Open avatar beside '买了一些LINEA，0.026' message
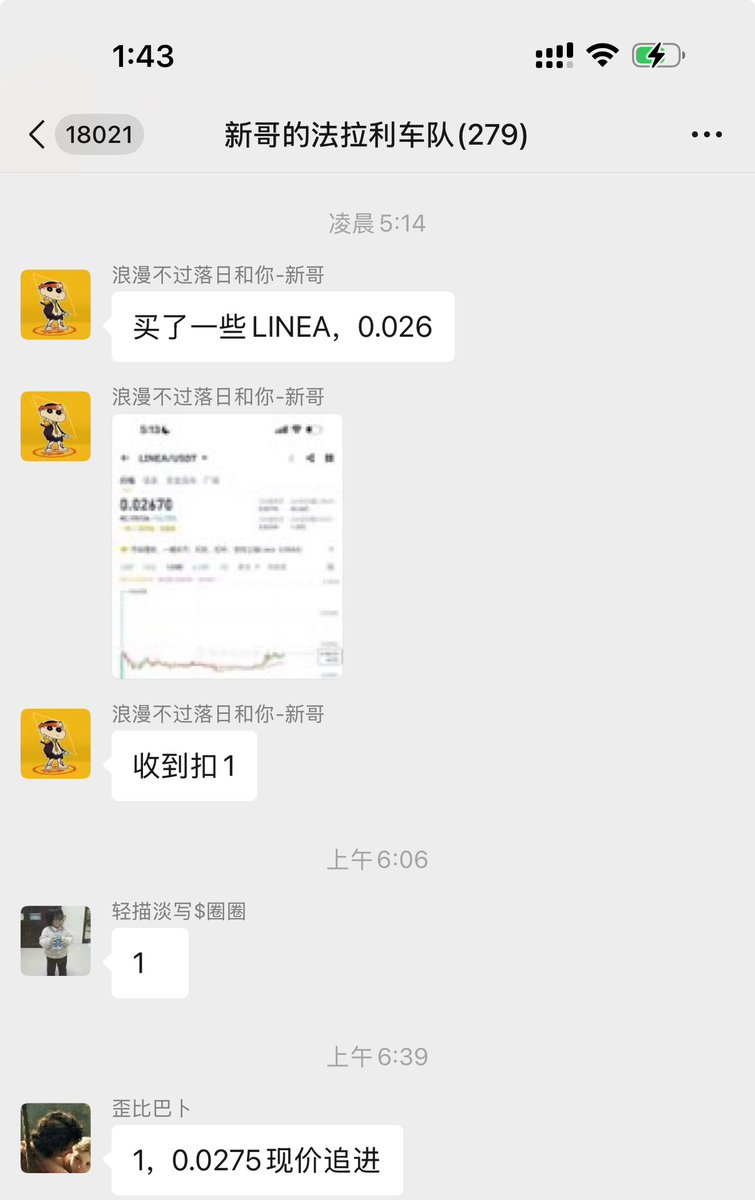This screenshot has height=1200, width=755. [56, 304]
